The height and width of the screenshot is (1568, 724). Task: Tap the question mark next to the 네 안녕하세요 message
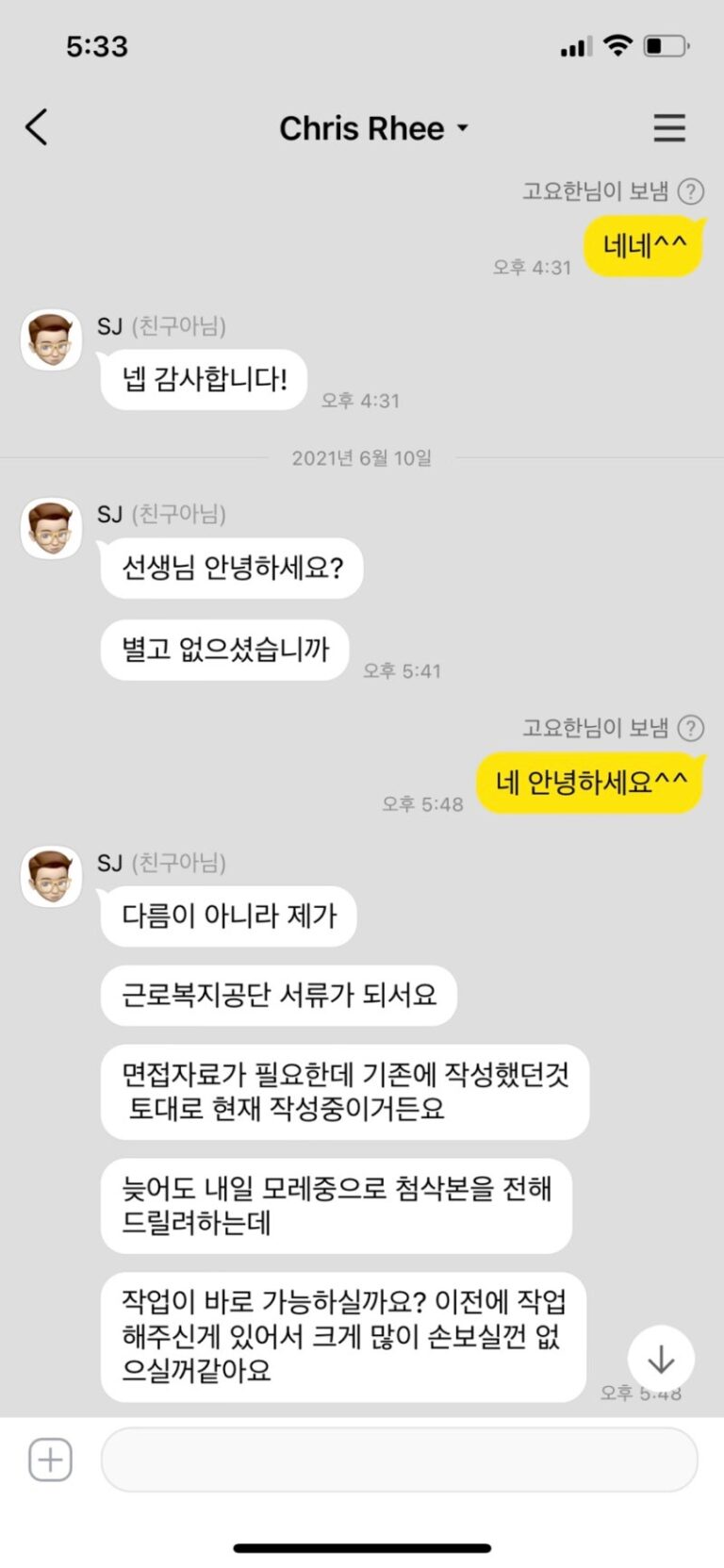click(693, 728)
